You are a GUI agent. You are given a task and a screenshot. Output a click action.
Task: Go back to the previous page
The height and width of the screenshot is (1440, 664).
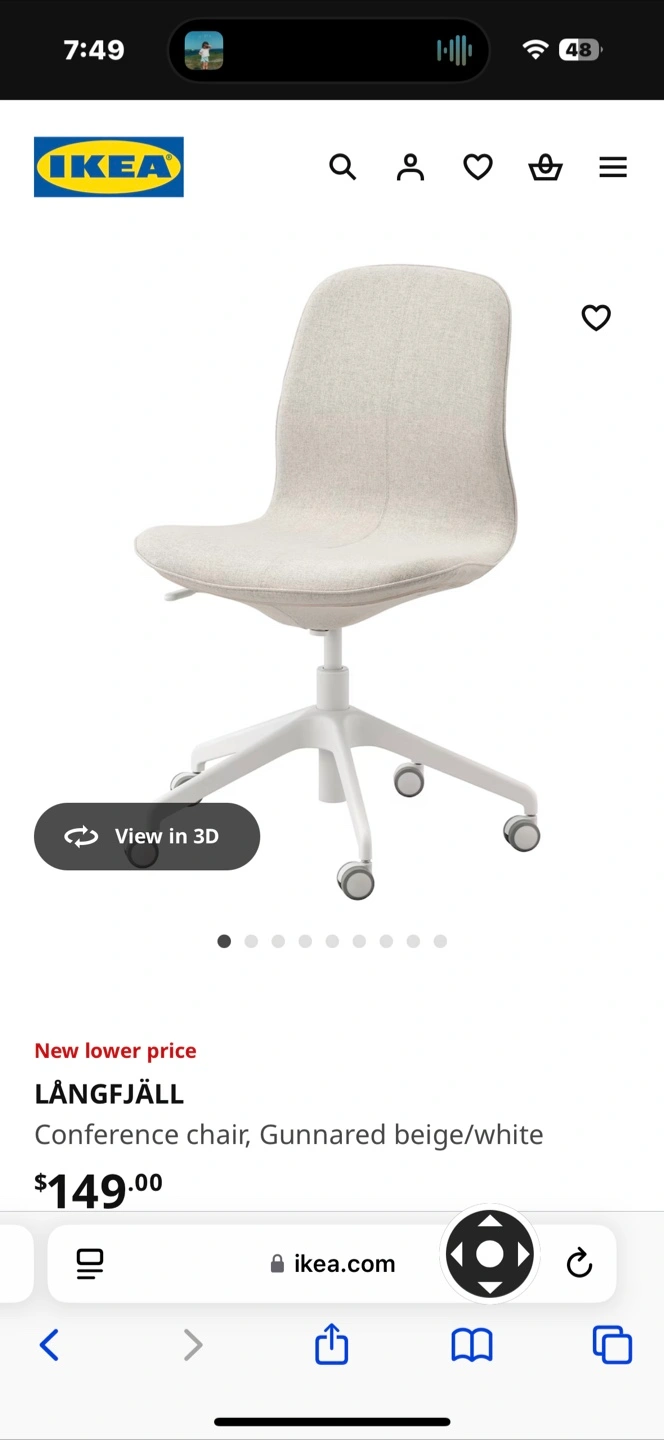coord(49,1345)
